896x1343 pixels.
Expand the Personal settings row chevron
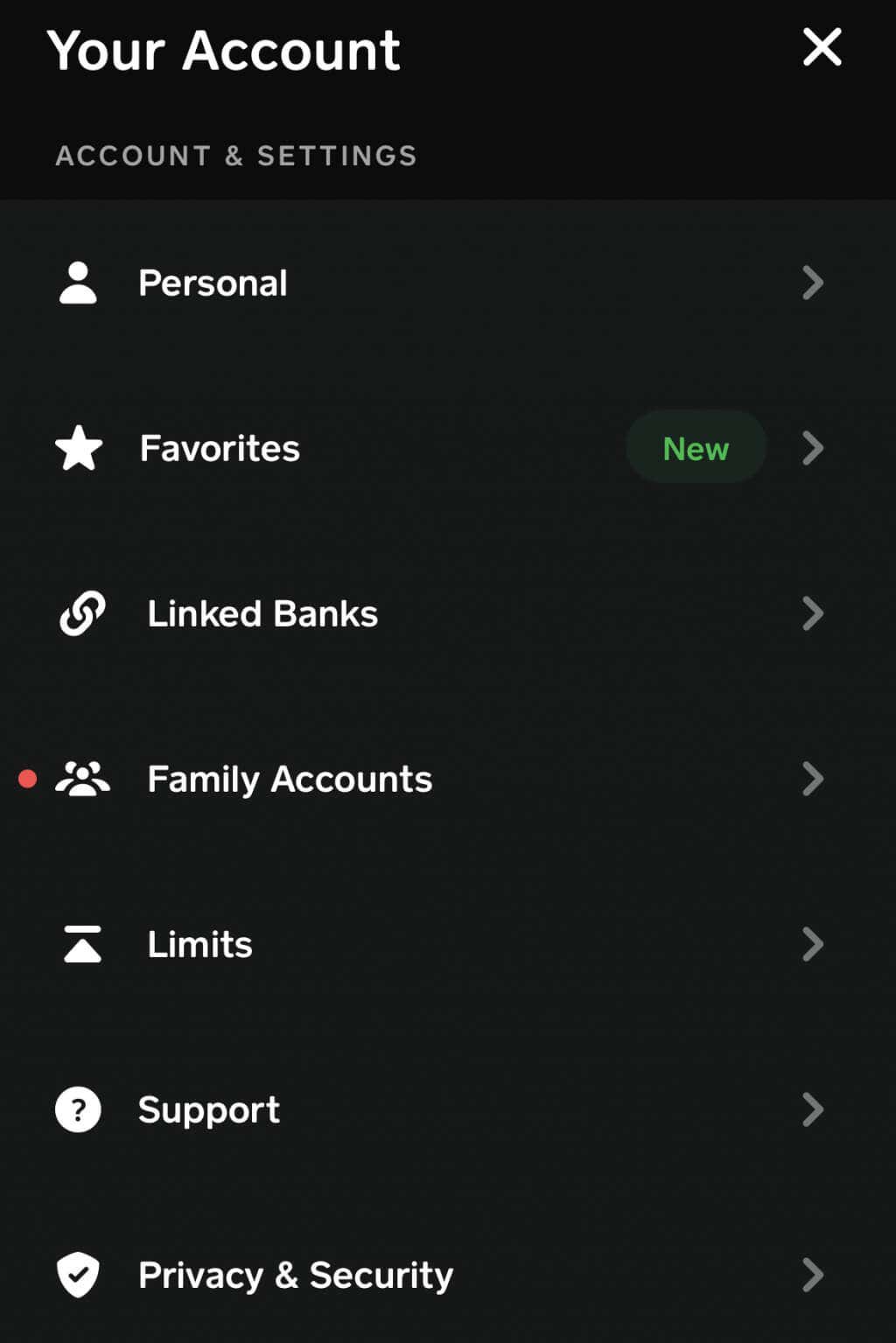point(814,282)
